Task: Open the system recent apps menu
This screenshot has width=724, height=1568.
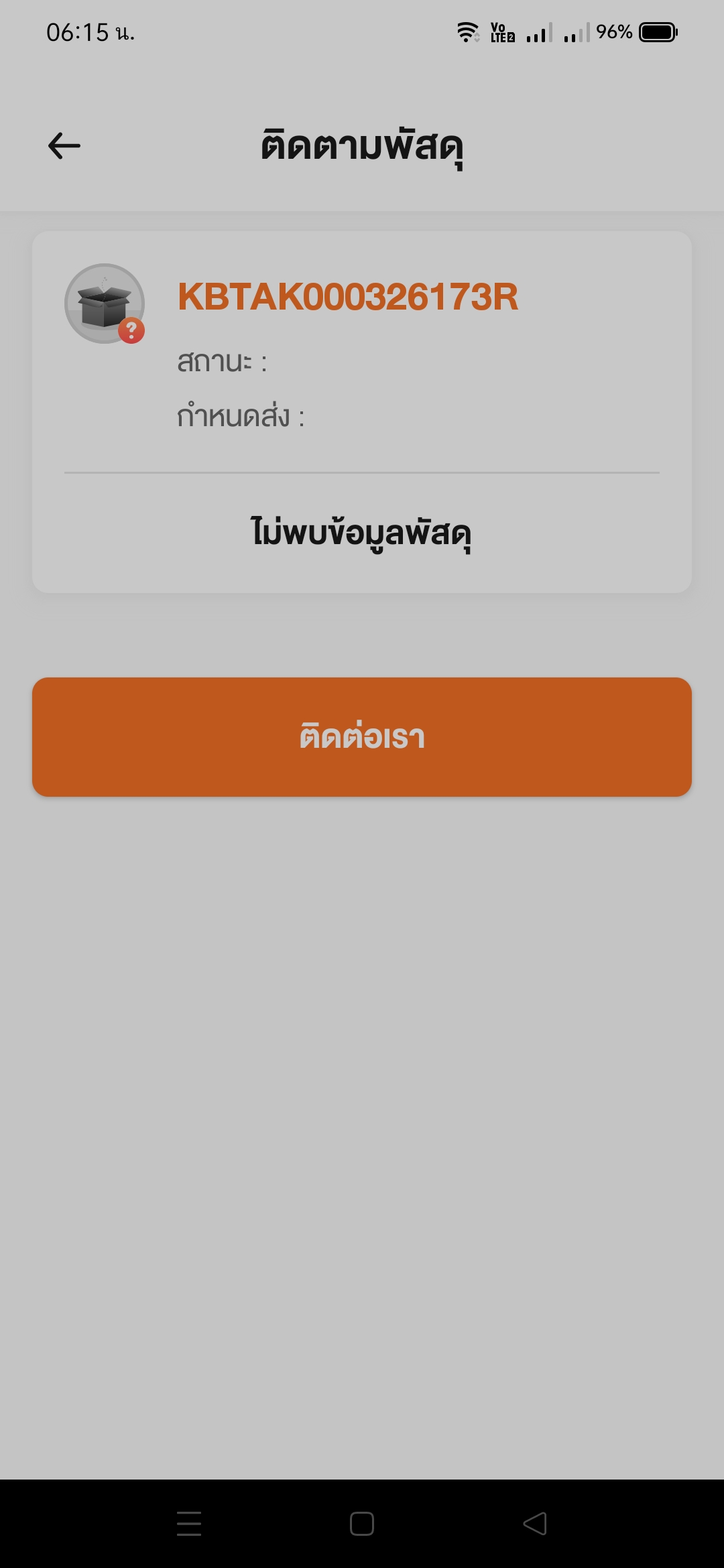Action: [x=189, y=1524]
